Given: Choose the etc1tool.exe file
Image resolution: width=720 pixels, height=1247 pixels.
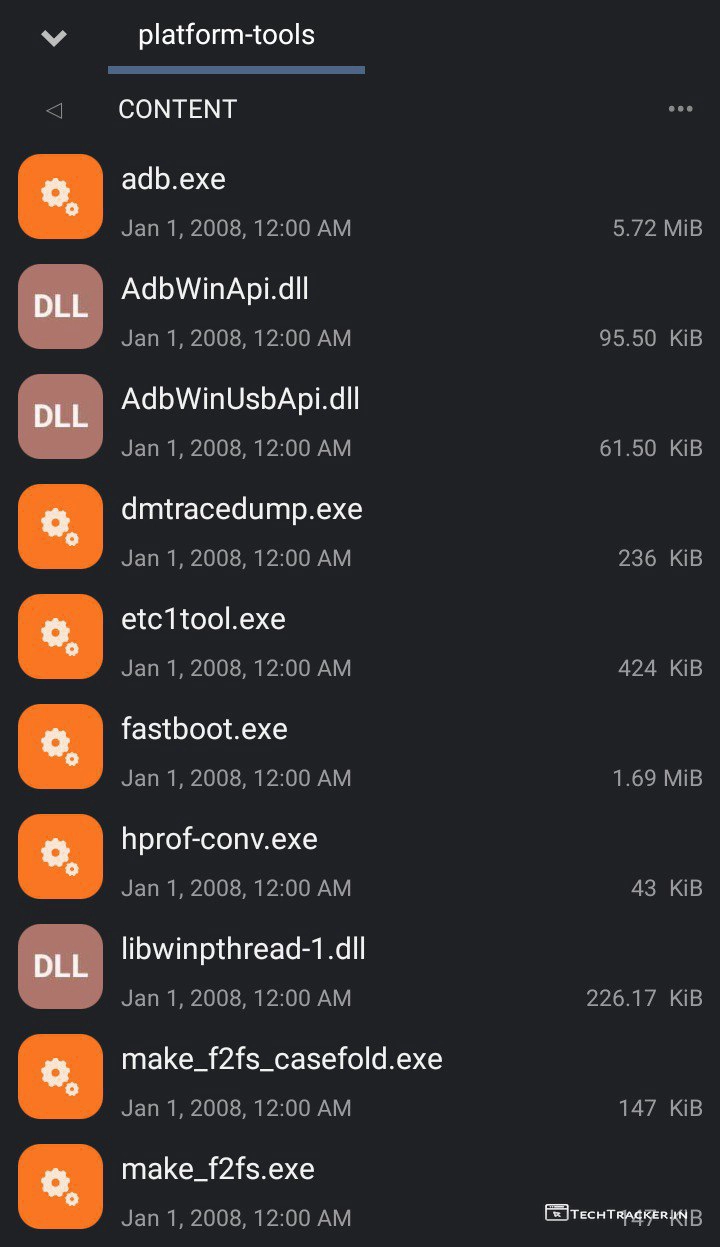Looking at the screenshot, I should click(x=203, y=620).
